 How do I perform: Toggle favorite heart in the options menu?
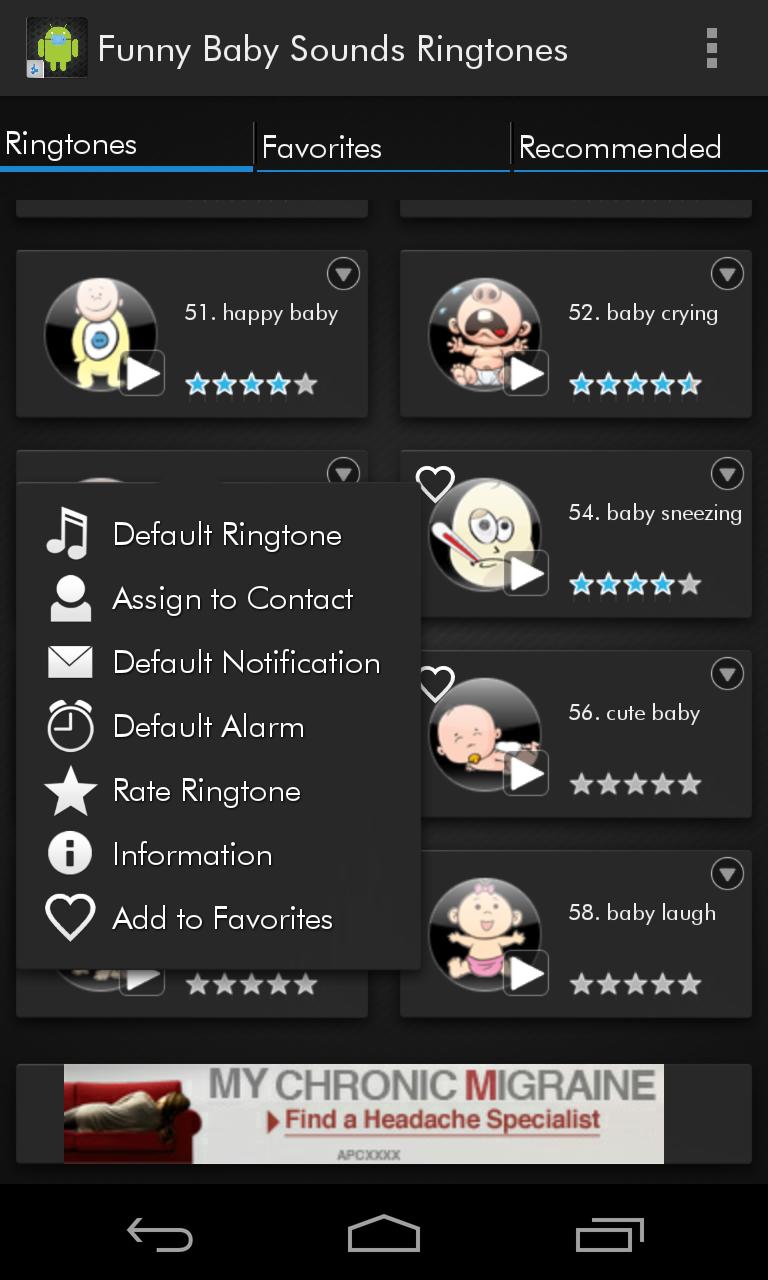click(70, 918)
